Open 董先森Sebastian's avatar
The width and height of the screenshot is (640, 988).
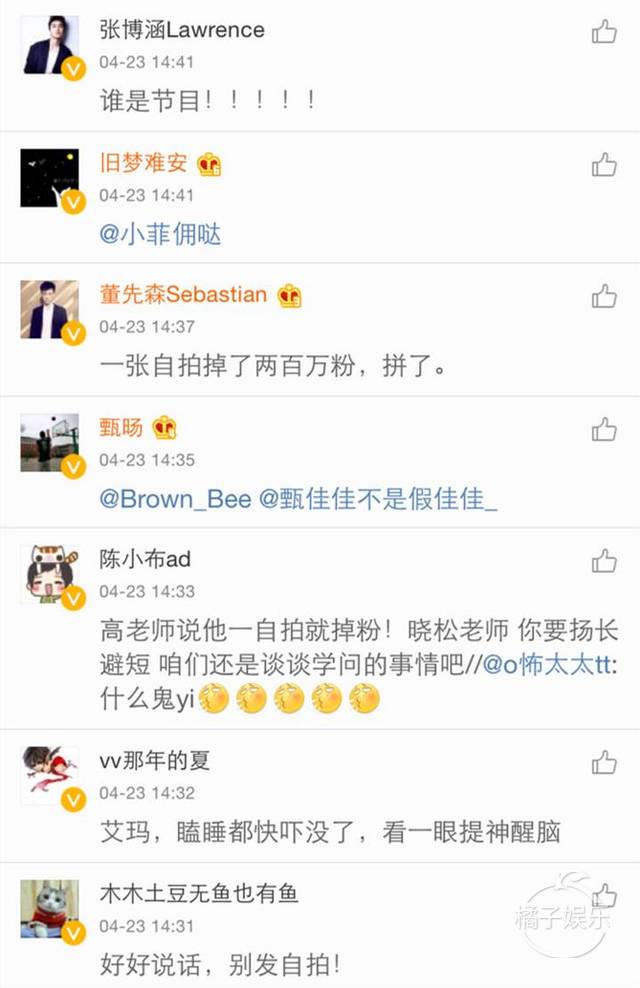click(49, 310)
